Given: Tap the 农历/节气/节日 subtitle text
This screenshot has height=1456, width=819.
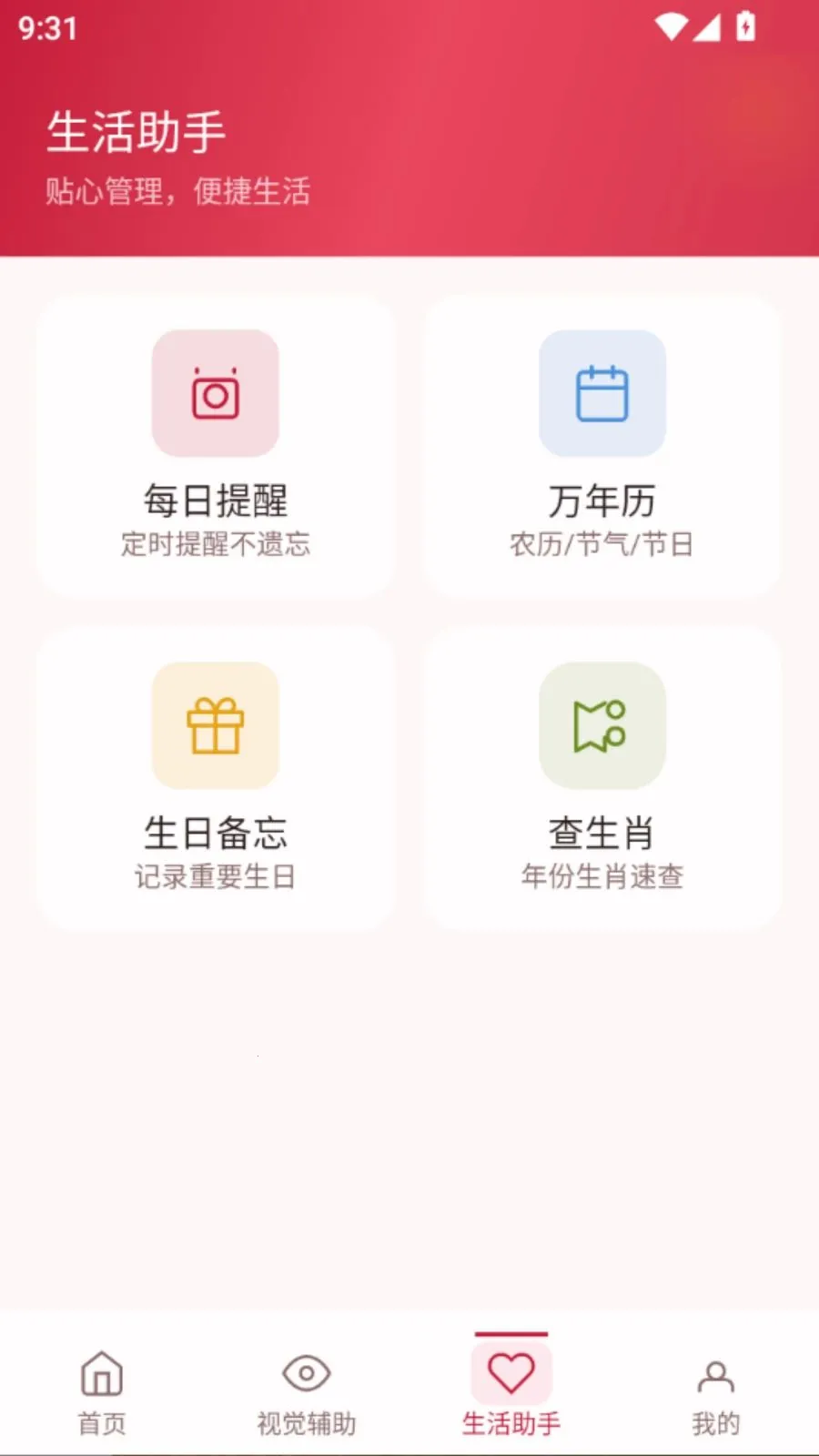Looking at the screenshot, I should click(x=602, y=543).
